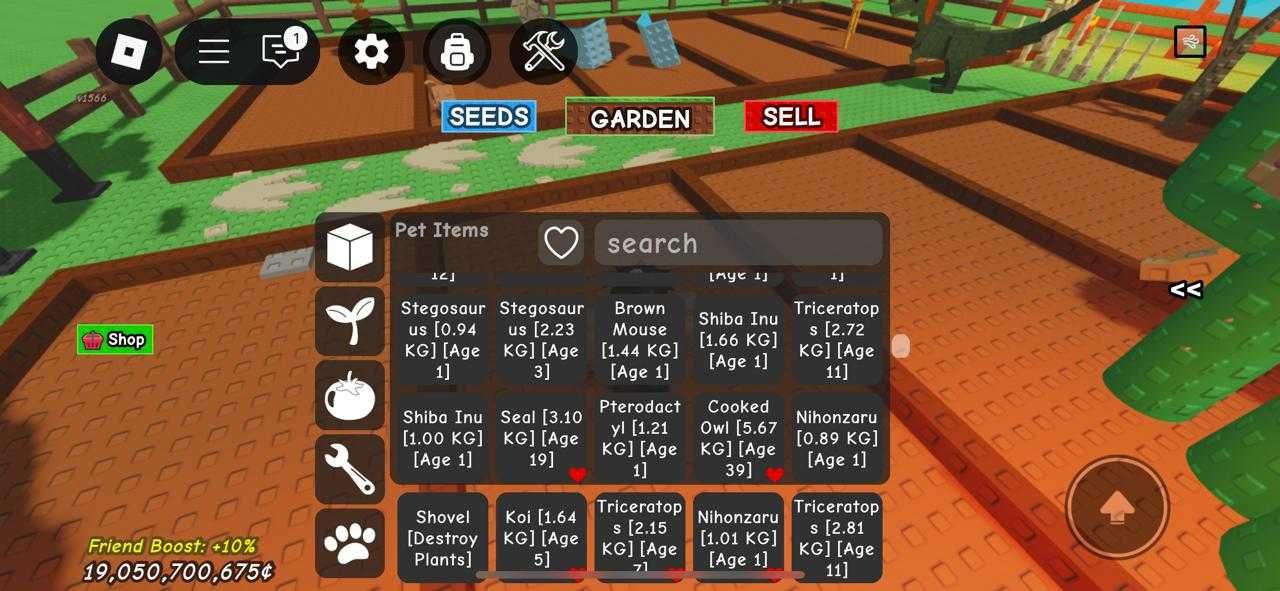Screen dimensions: 1280x591
Task: Tap the search field in Pet Items
Action: coord(738,243)
